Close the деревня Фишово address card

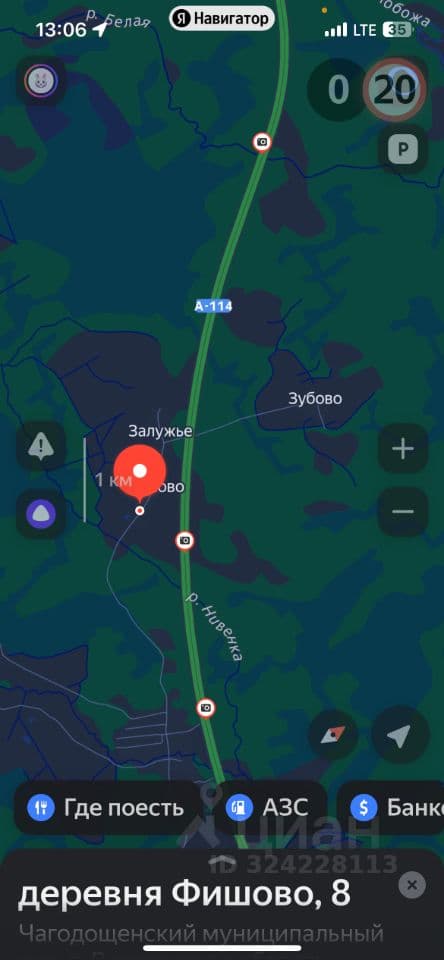tap(412, 885)
